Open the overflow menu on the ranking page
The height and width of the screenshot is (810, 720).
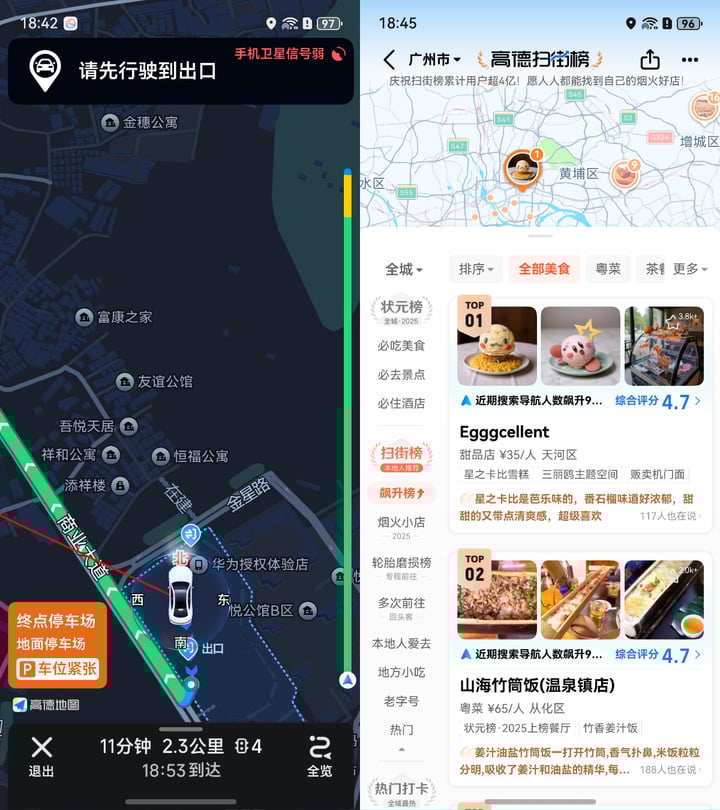pos(690,59)
